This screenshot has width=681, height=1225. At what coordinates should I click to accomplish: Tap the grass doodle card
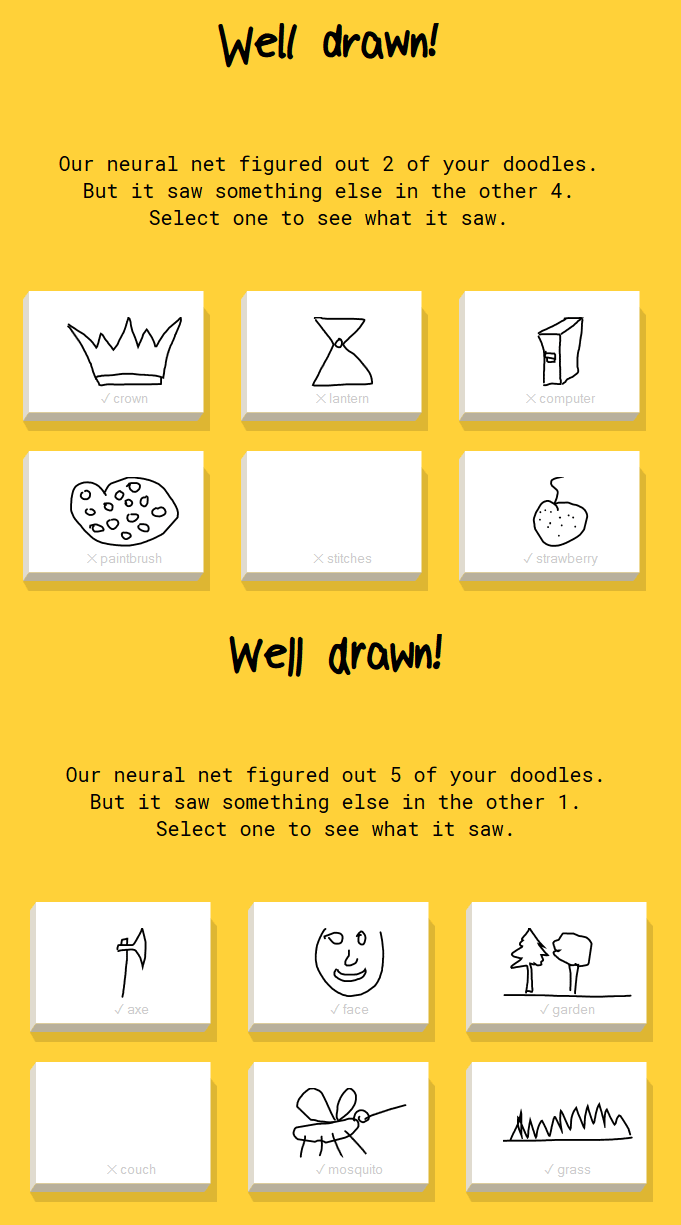559,1123
